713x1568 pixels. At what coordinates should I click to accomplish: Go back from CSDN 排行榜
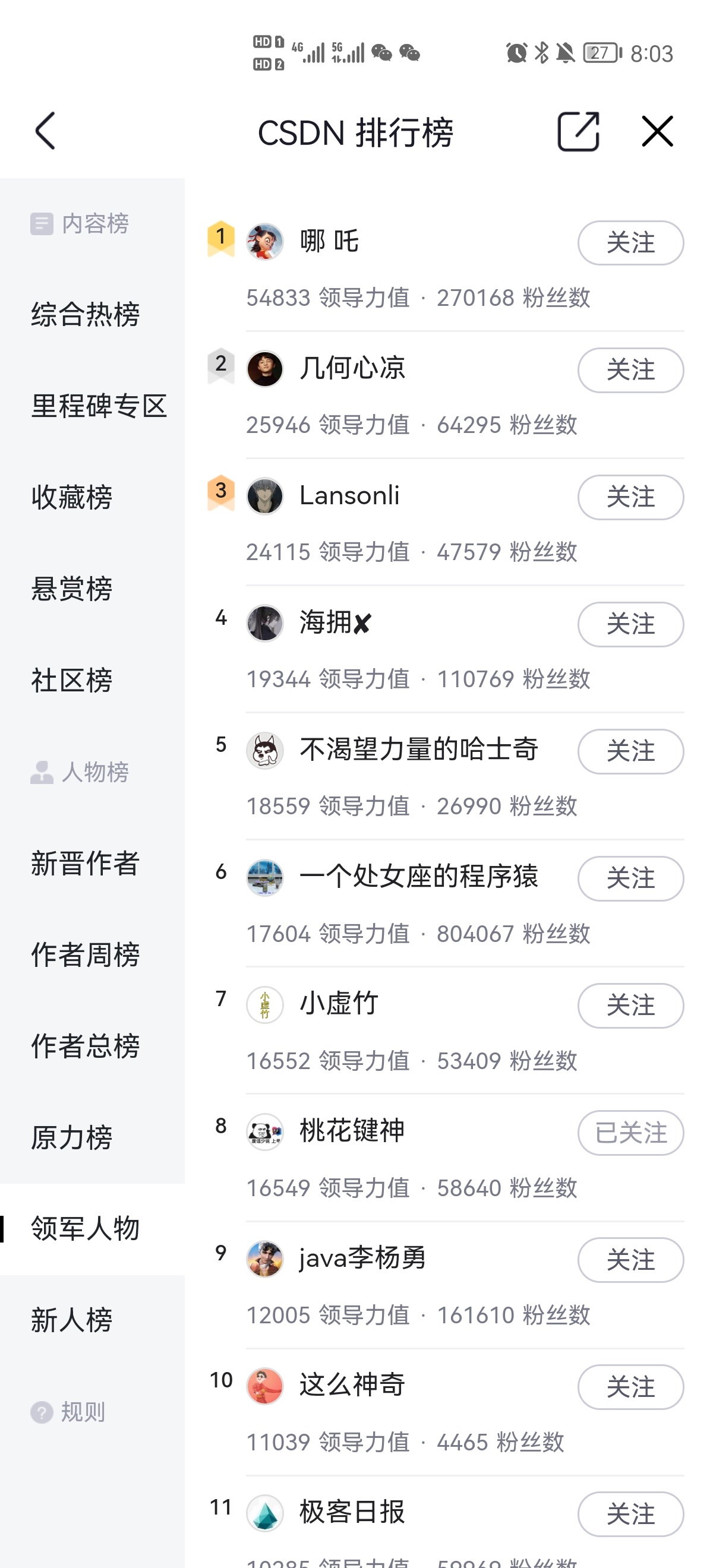click(46, 131)
